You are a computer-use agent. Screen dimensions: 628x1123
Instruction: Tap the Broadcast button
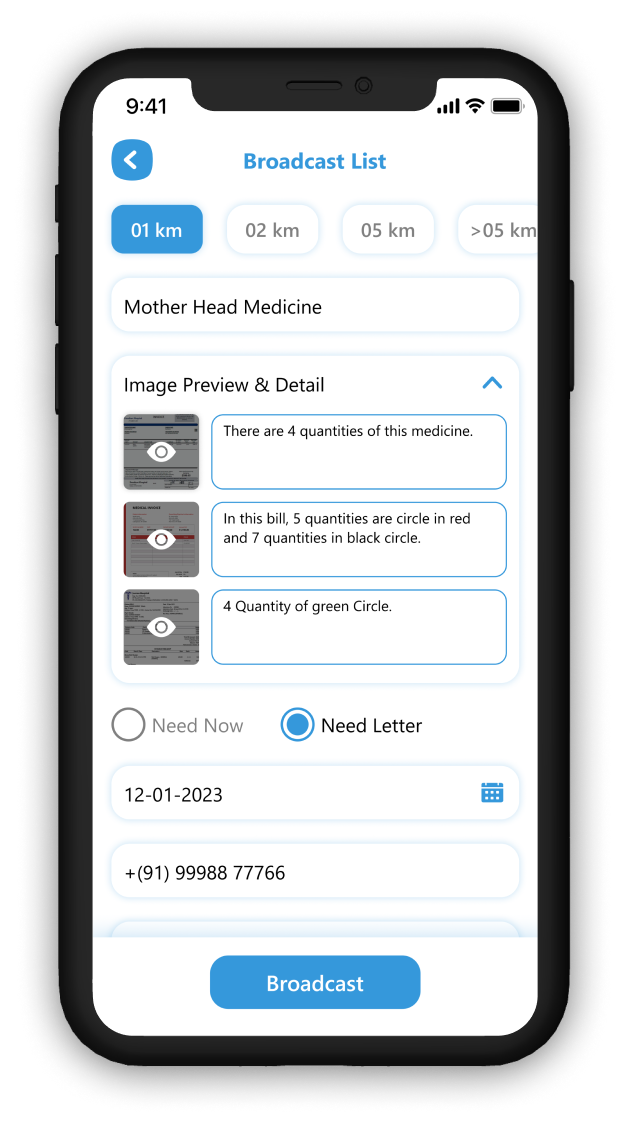point(315,983)
